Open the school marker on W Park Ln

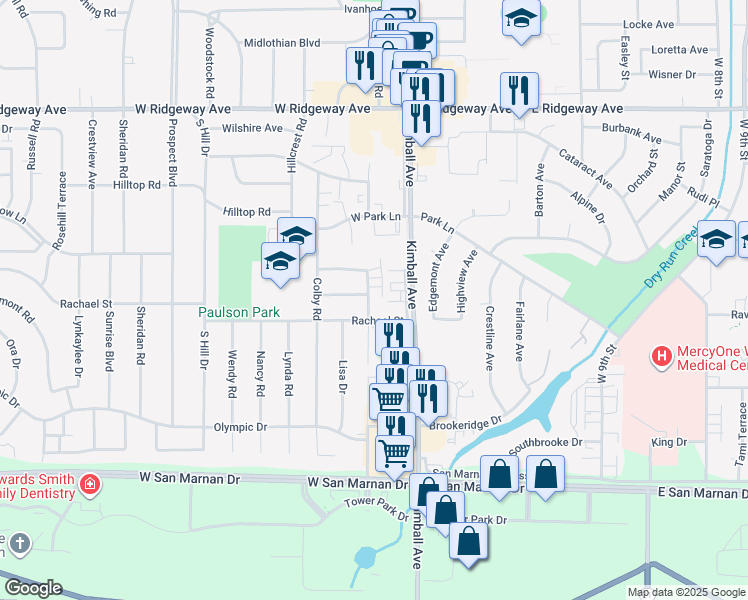pyautogui.click(x=296, y=237)
